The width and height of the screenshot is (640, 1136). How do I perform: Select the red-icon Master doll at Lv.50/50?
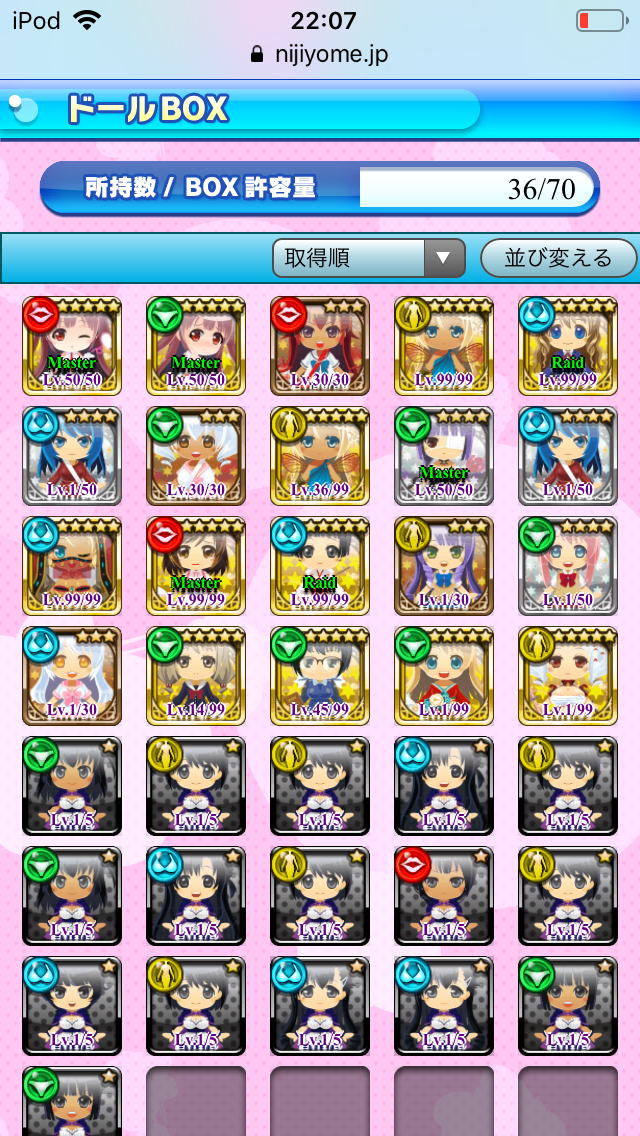click(x=72, y=345)
